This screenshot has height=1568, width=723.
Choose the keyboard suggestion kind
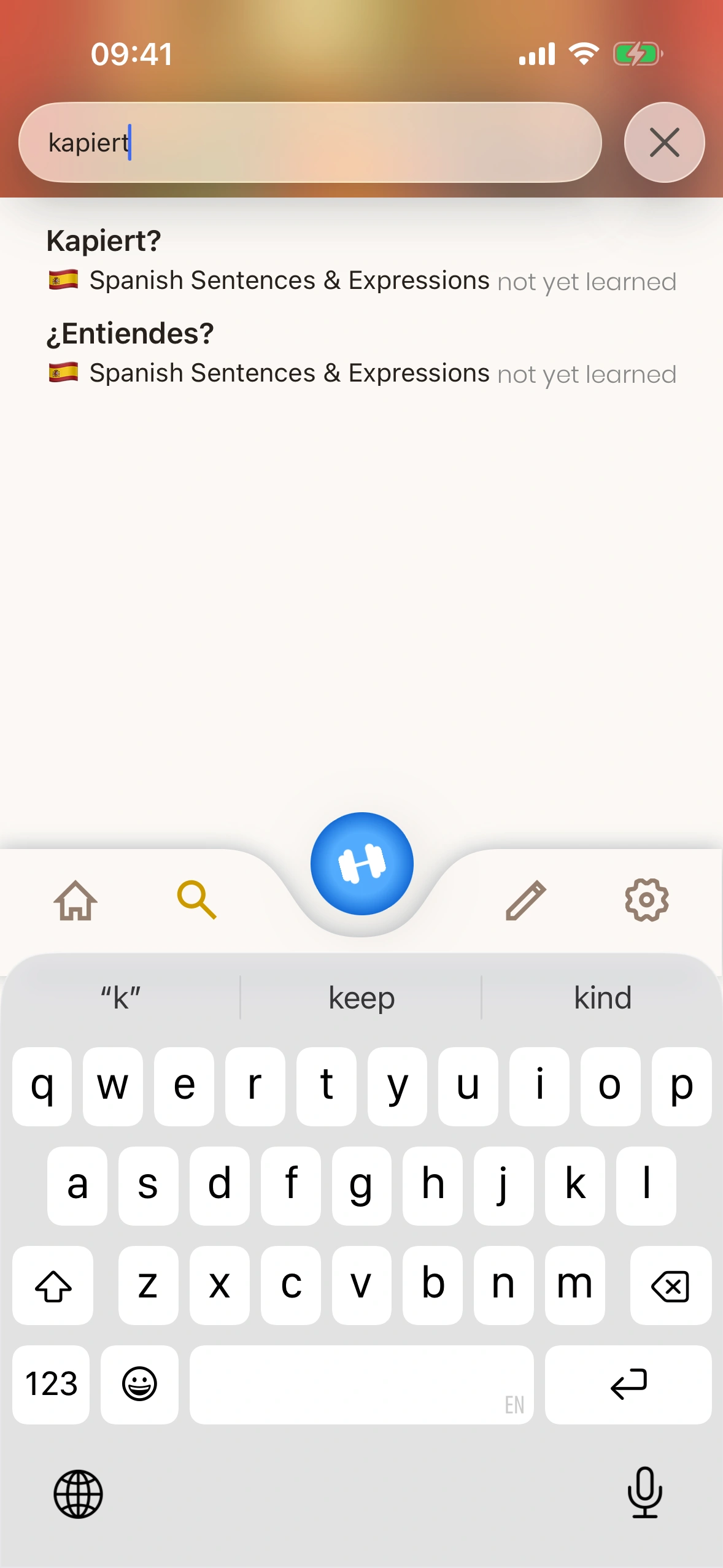(x=602, y=997)
